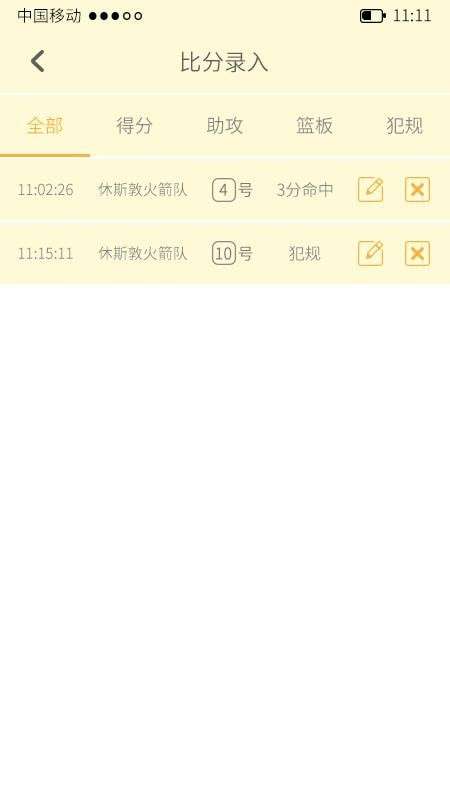
Task: Go back from 比分录入 screen
Action: [38, 62]
